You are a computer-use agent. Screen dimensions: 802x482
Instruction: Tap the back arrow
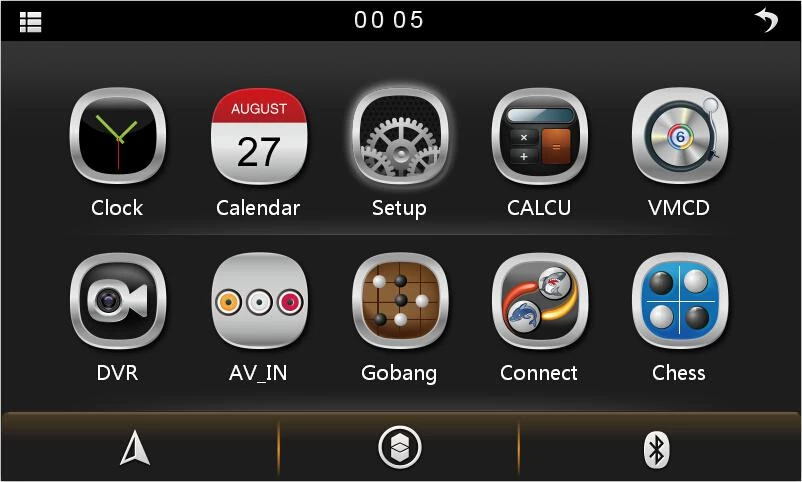point(766,20)
